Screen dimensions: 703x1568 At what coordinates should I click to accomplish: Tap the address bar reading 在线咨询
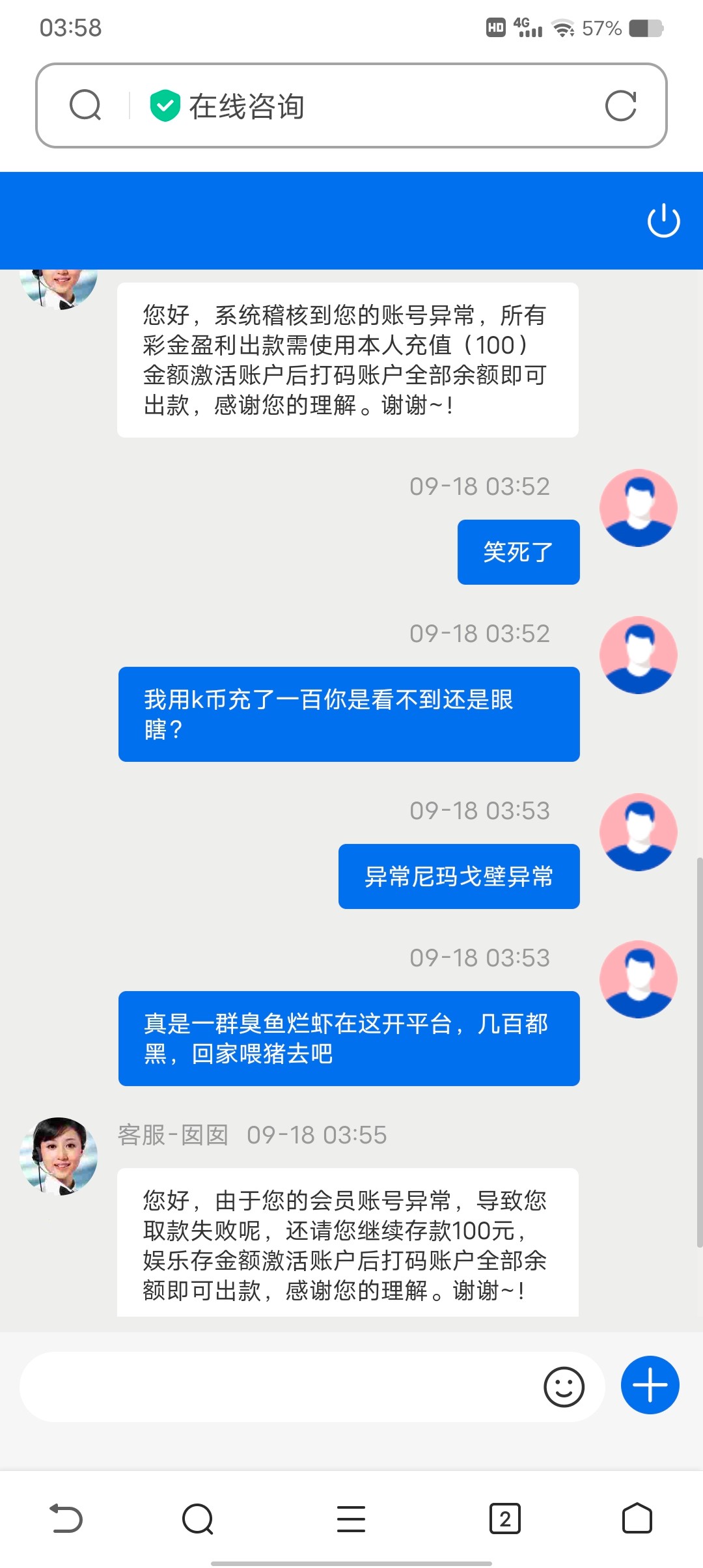(247, 106)
